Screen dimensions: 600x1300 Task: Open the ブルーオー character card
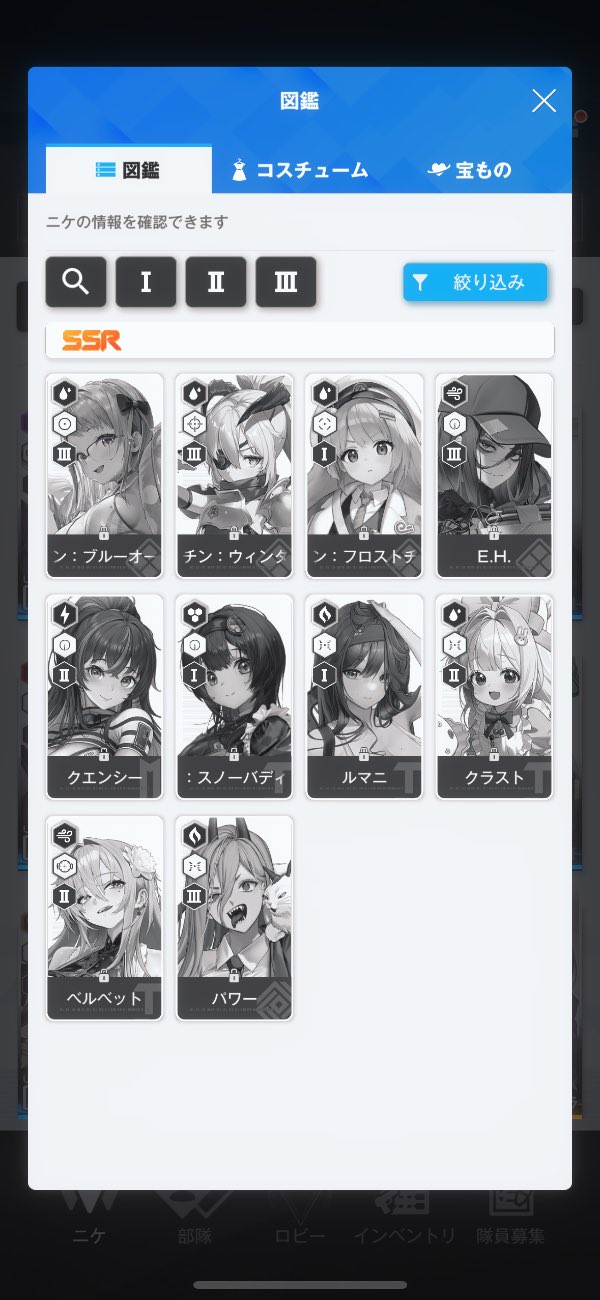(104, 476)
